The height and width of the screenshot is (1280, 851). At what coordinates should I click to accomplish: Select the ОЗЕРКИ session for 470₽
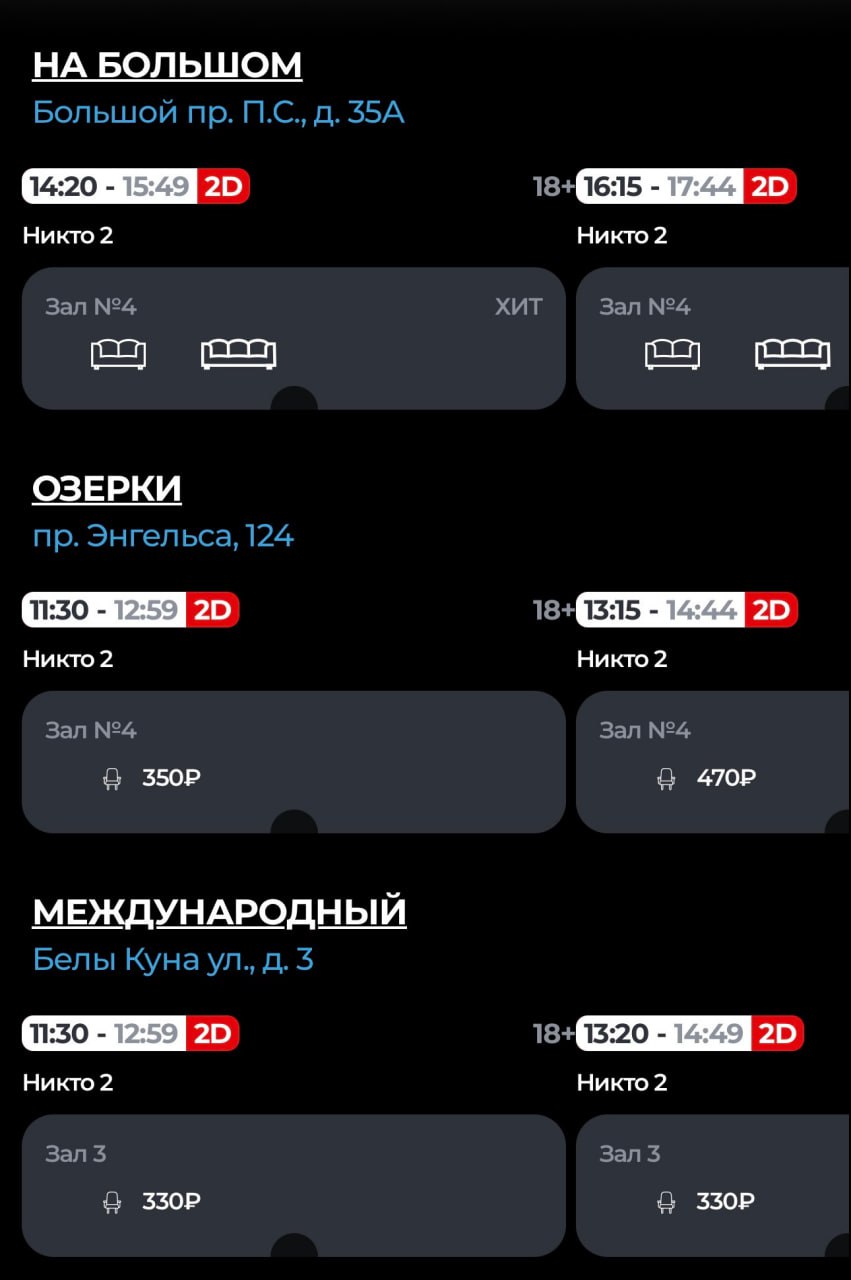[713, 762]
